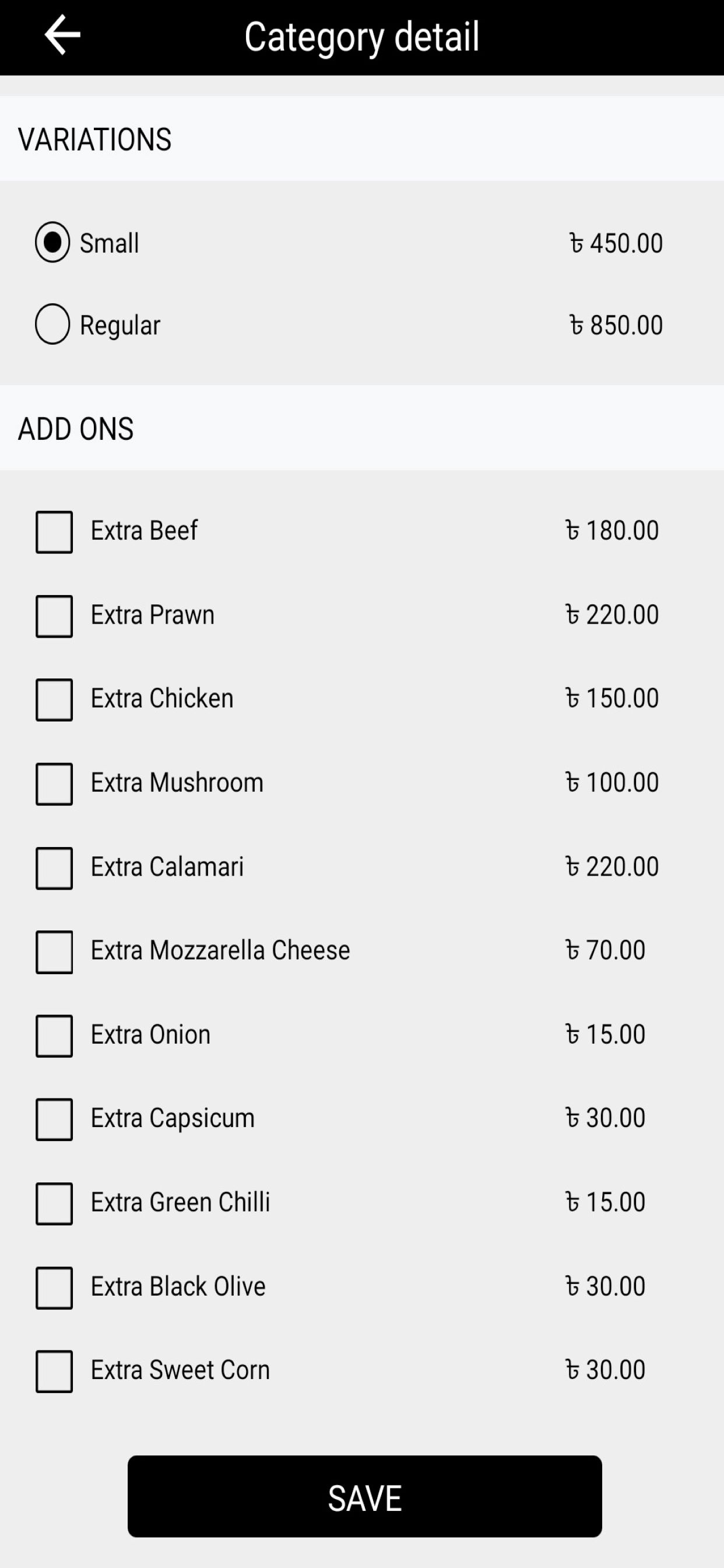Check the Extra Beef add-on

click(x=54, y=532)
